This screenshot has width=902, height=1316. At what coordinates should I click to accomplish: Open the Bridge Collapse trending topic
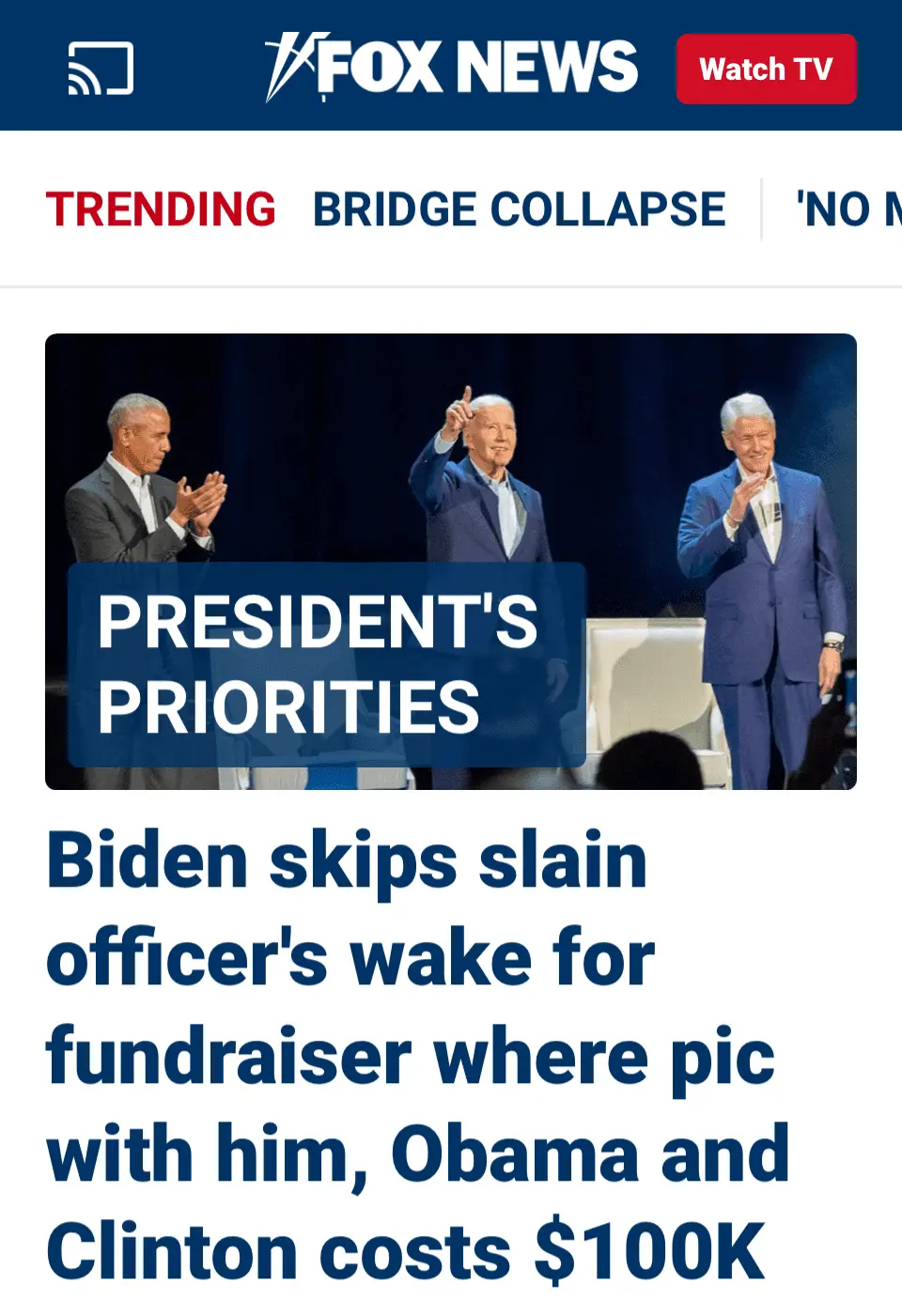tap(519, 209)
